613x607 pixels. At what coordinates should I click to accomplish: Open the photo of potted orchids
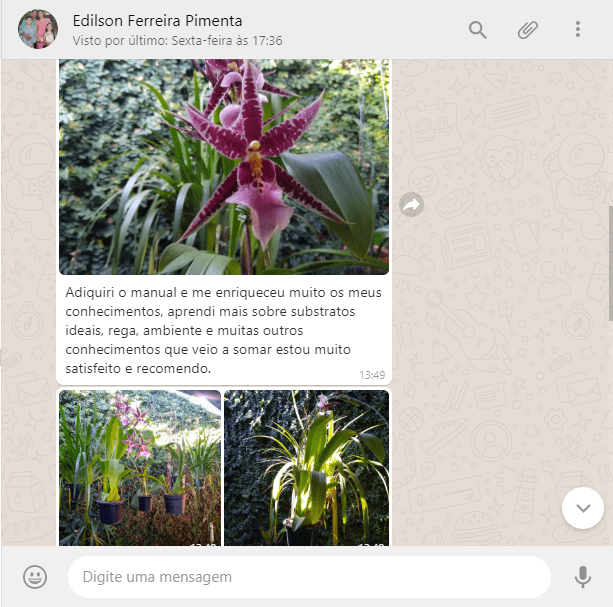[139, 467]
